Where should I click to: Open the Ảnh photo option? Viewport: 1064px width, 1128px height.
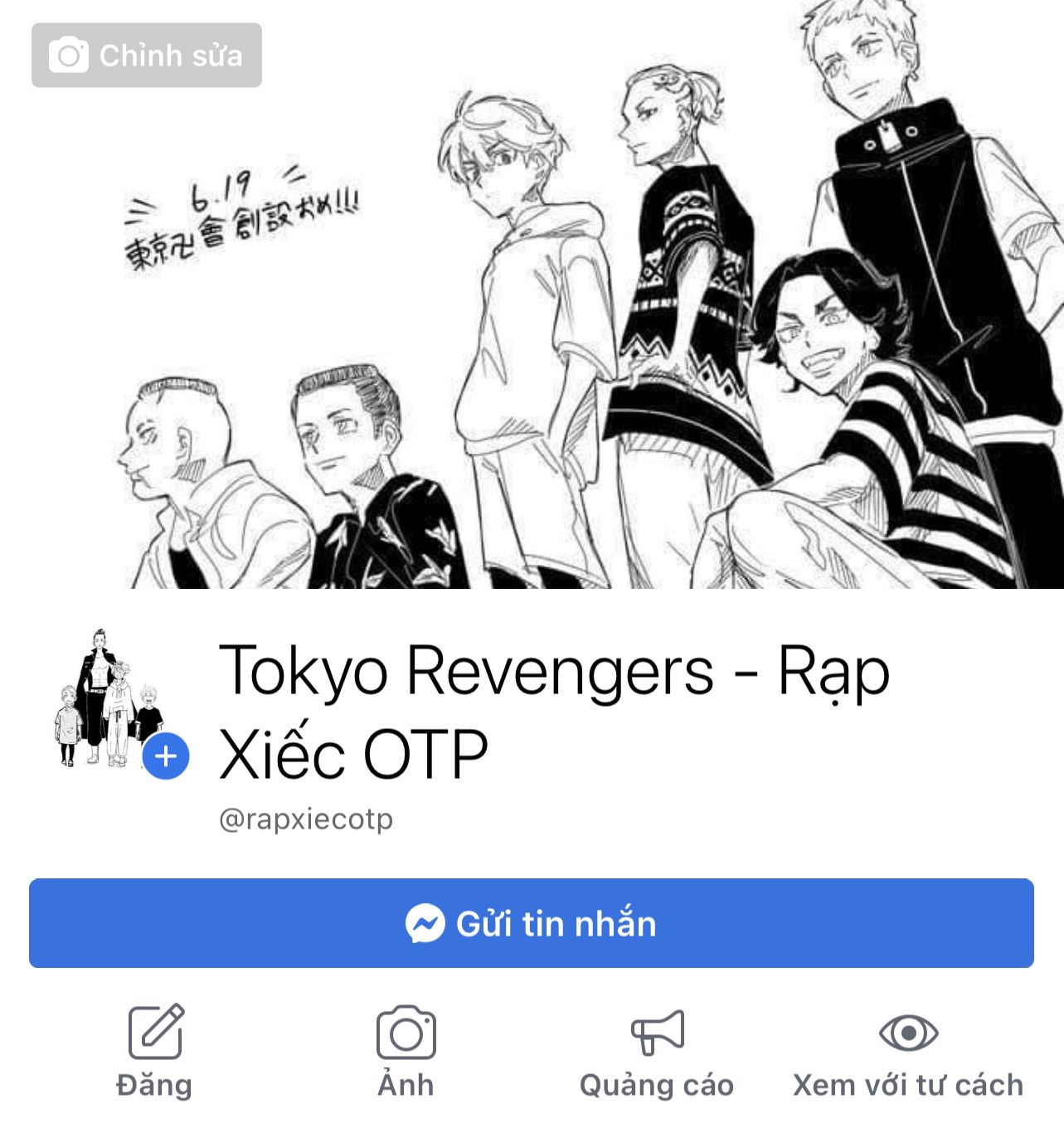click(x=406, y=1051)
